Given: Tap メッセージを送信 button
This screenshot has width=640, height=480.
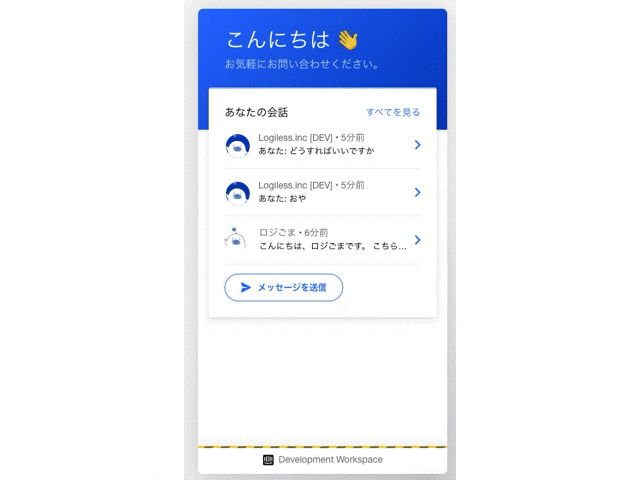Looking at the screenshot, I should 283,287.
